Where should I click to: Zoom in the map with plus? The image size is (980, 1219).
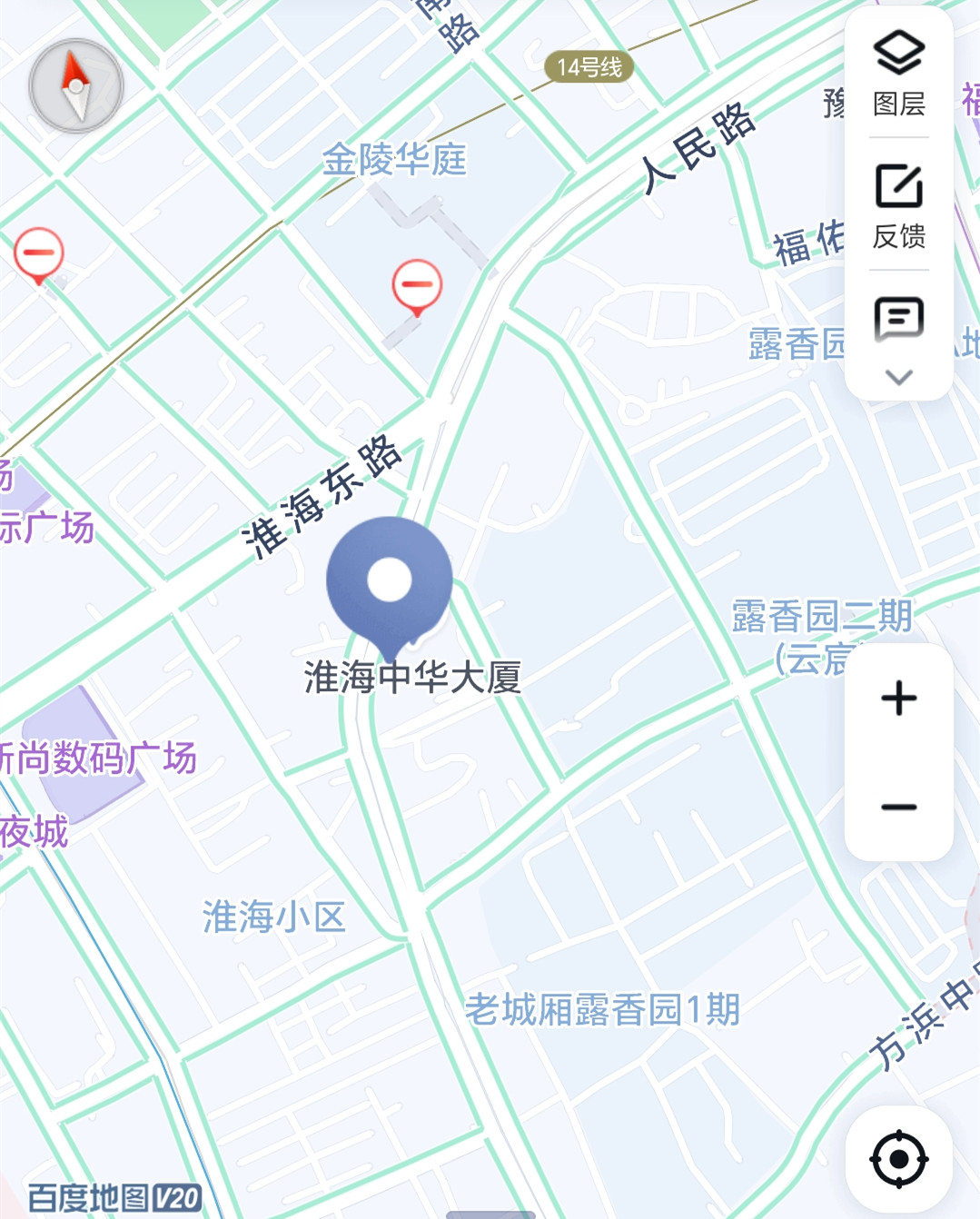pyautogui.click(x=898, y=699)
